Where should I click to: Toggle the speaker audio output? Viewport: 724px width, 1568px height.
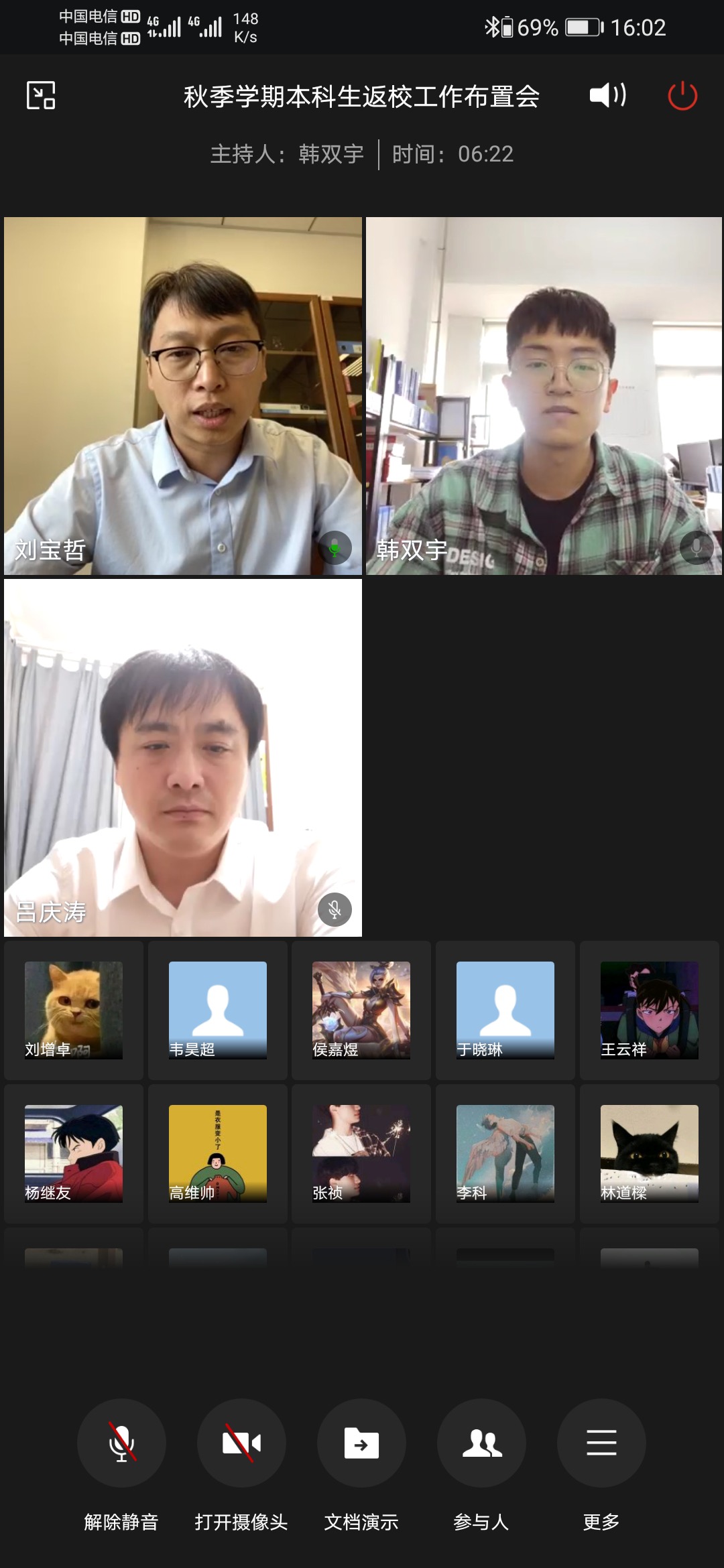[607, 95]
